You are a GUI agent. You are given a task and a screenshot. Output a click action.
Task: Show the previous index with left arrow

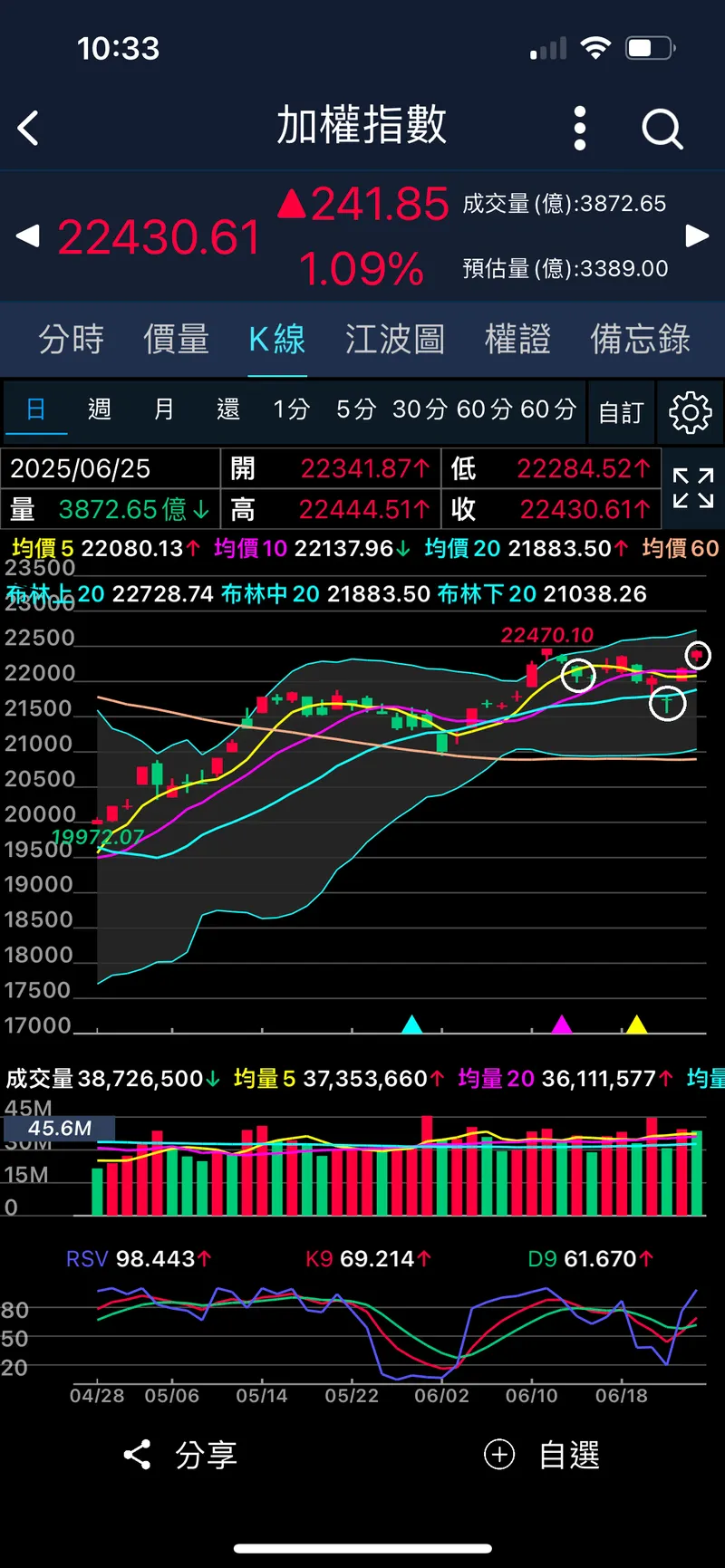28,236
